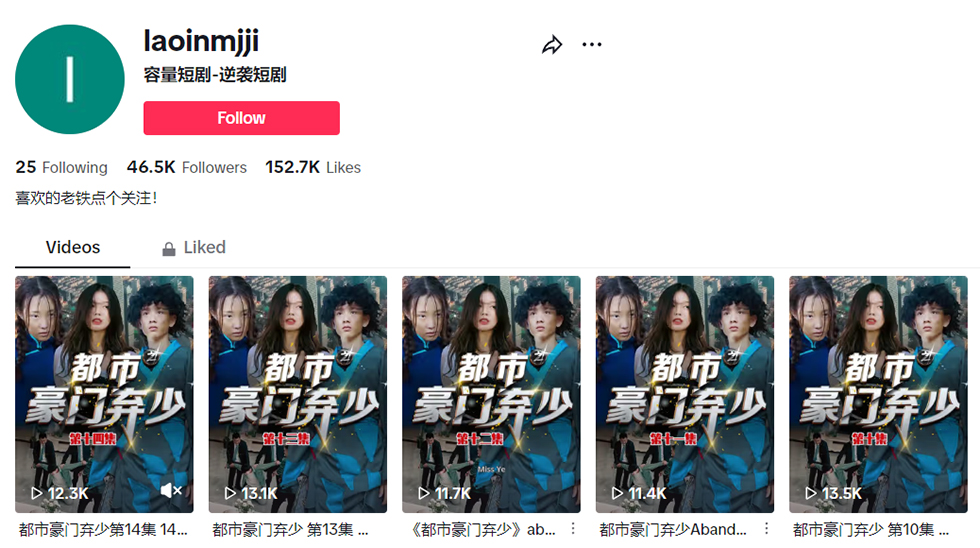This screenshot has width=980, height=548.
Task: Follow the laoinmjji account
Action: click(241, 118)
